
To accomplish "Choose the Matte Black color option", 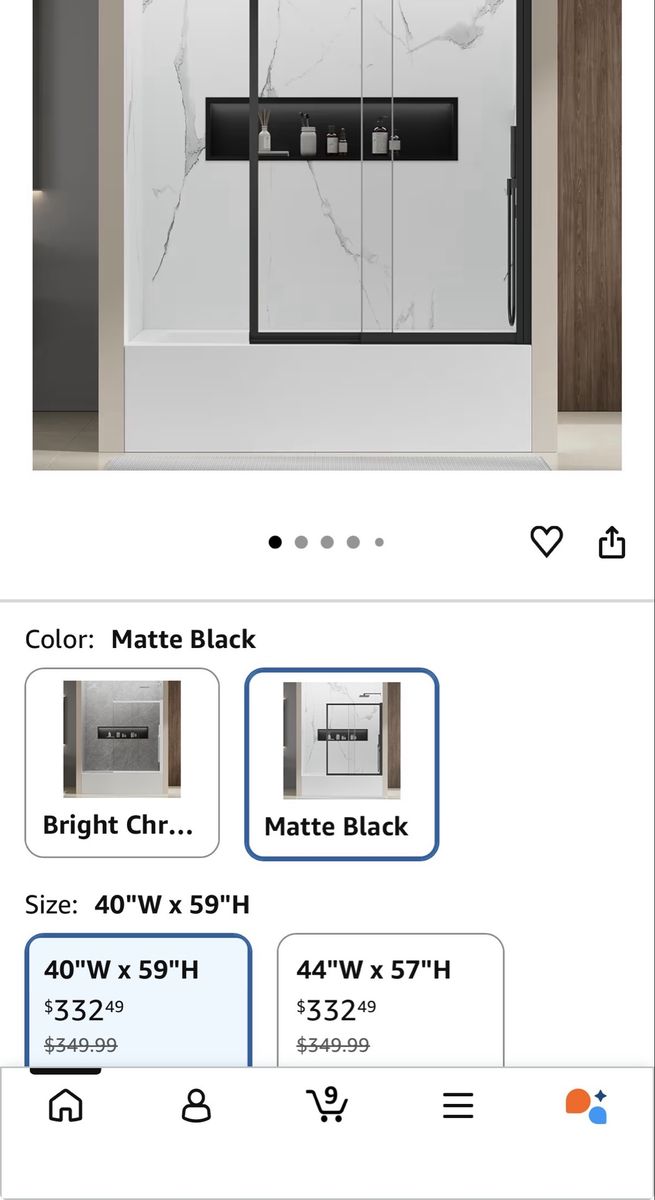I will click(342, 764).
